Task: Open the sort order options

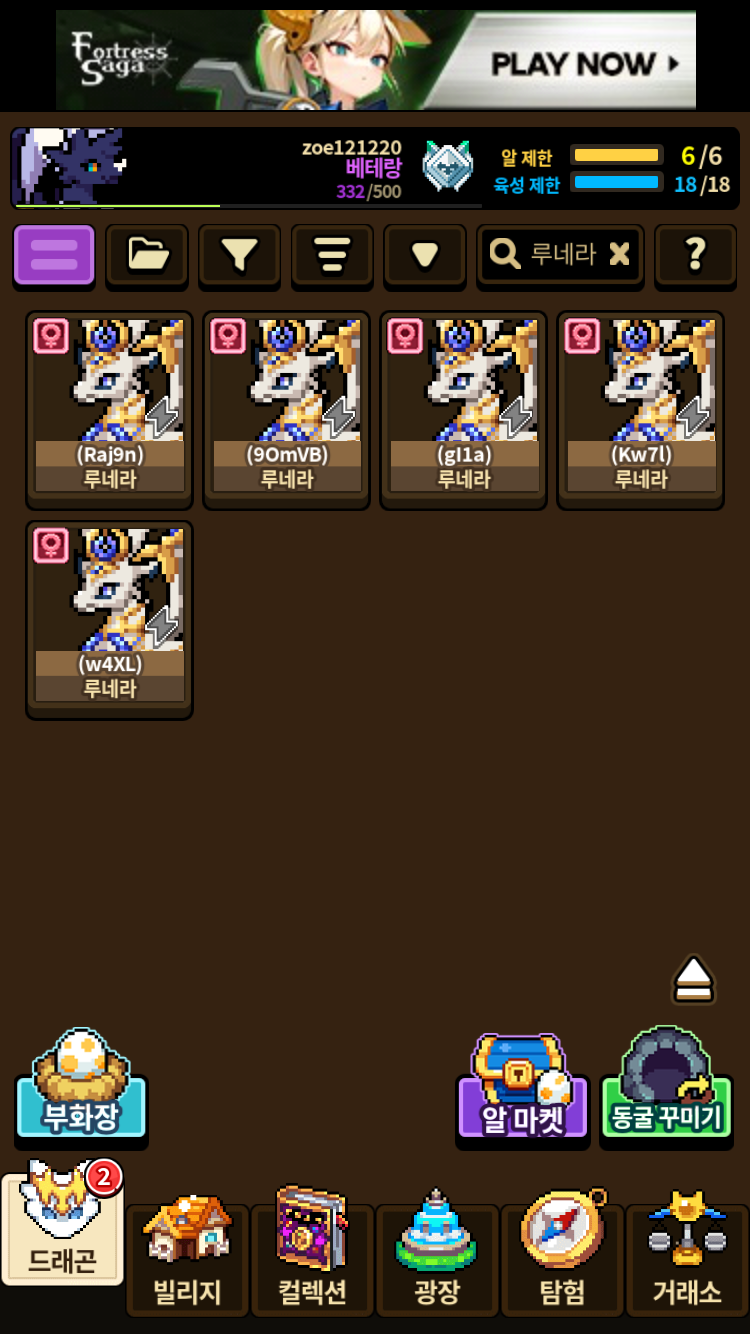Action: point(332,255)
